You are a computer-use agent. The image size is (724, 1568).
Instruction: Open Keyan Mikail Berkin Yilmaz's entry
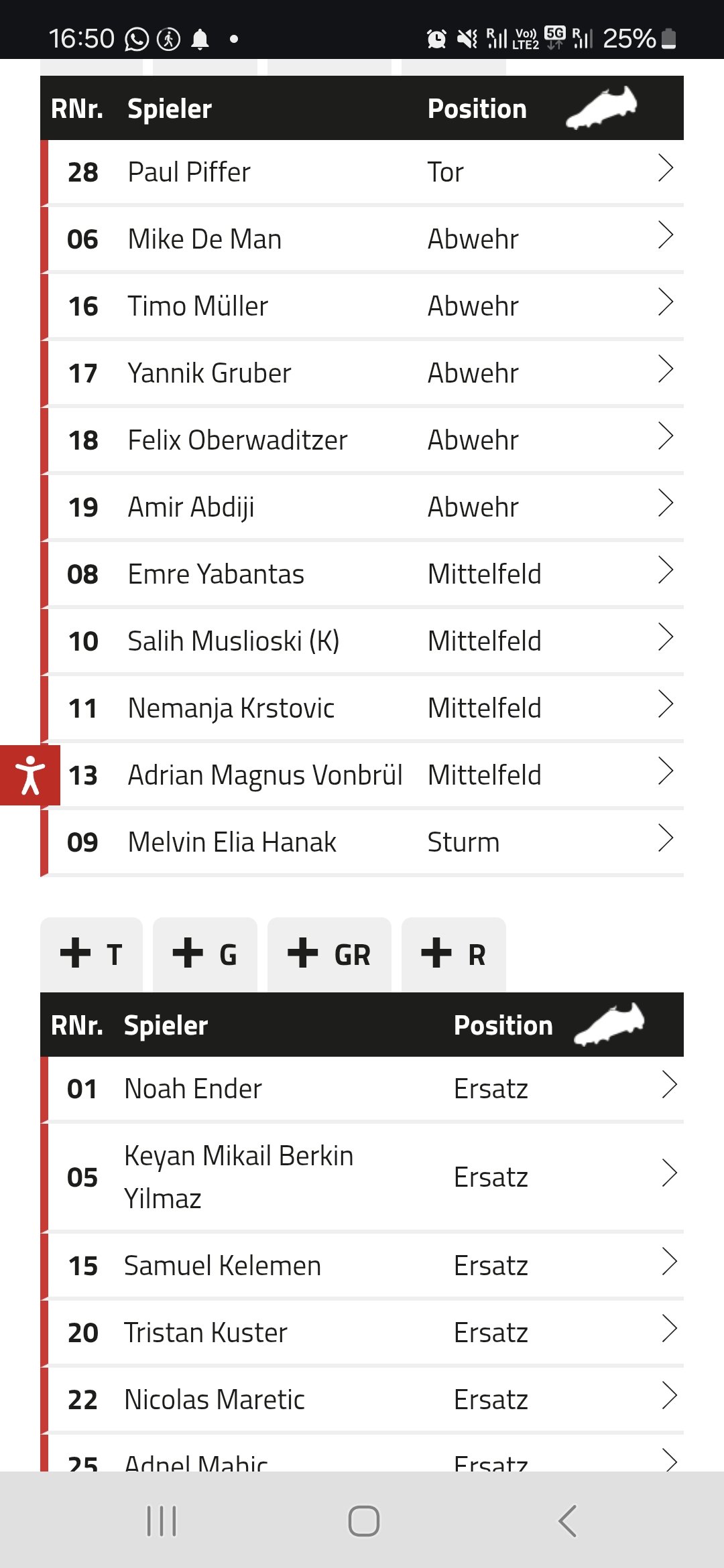[x=362, y=1177]
